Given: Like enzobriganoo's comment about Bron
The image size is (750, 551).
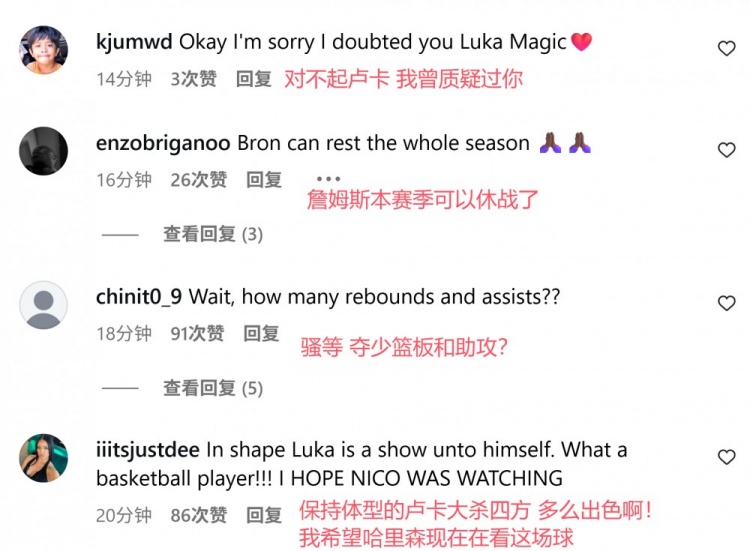Looking at the screenshot, I should click(727, 150).
